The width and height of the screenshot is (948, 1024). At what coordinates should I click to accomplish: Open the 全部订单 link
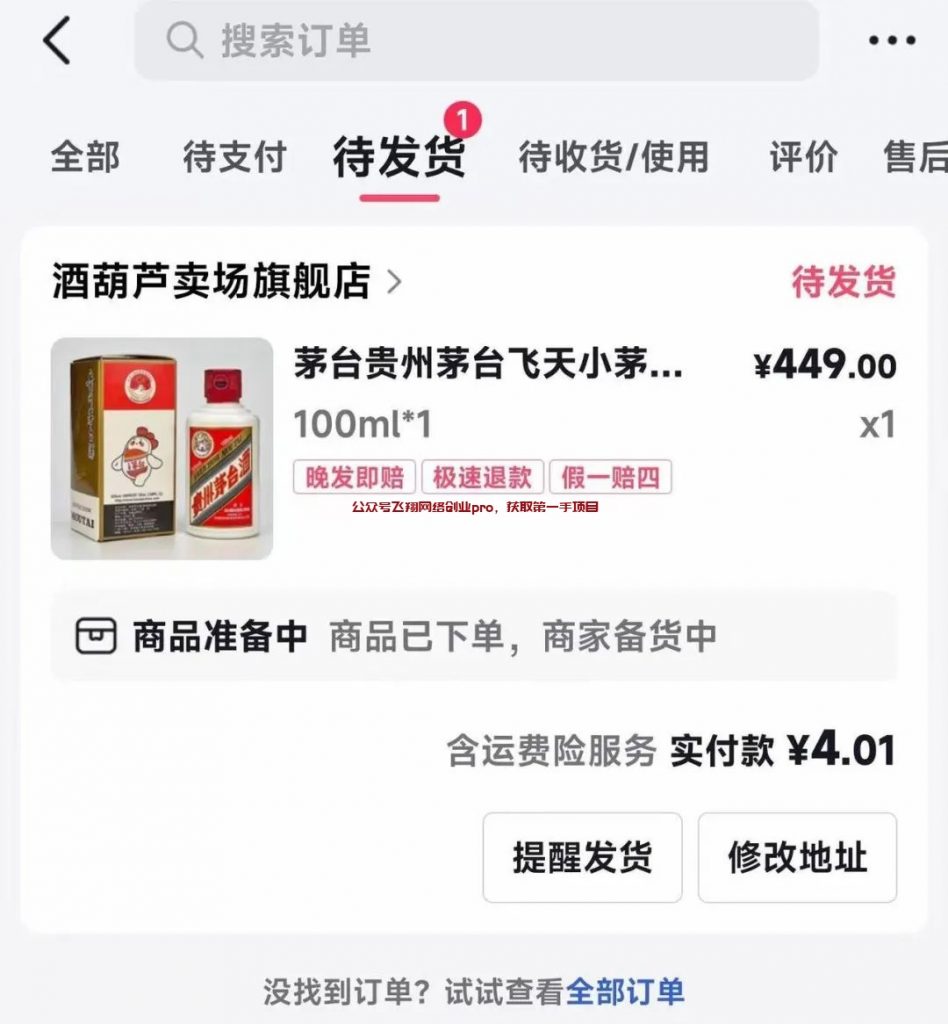[x=625, y=991]
